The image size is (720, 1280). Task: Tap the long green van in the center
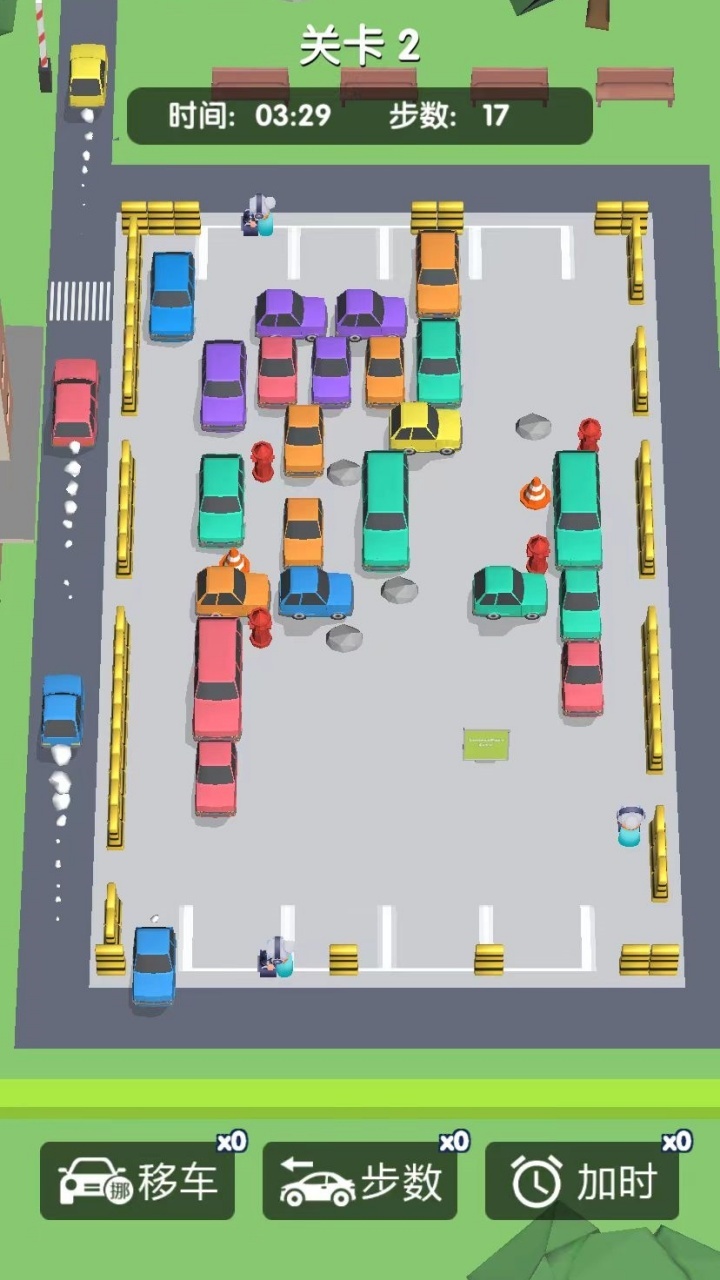pyautogui.click(x=385, y=510)
